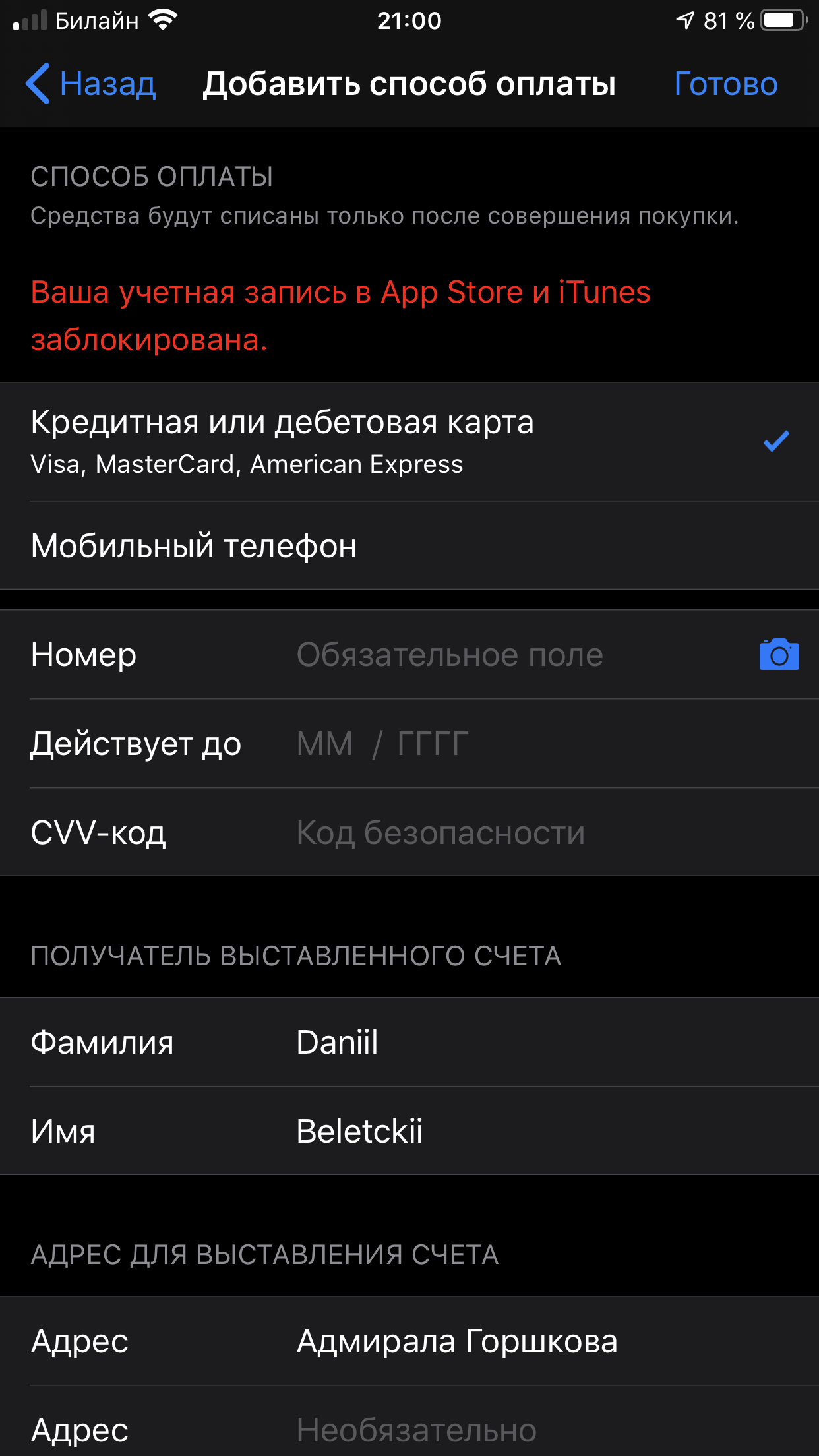Viewport: 819px width, 1456px height.
Task: Tap the optional Необязательно address field
Action: (x=514, y=1430)
